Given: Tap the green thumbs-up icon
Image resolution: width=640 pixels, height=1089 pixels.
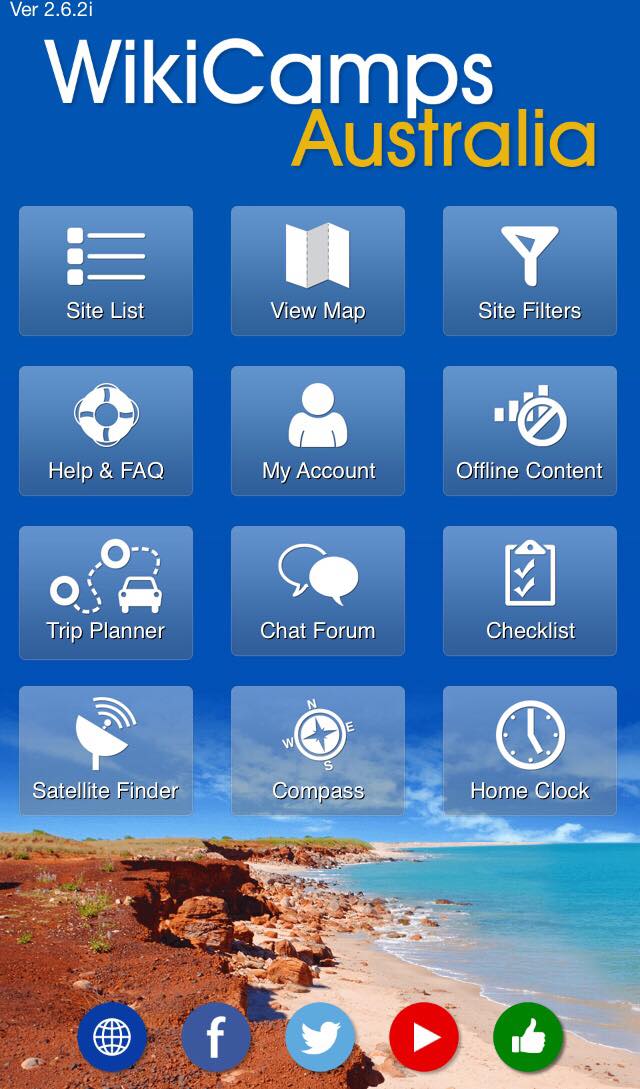Looking at the screenshot, I should click(528, 1037).
